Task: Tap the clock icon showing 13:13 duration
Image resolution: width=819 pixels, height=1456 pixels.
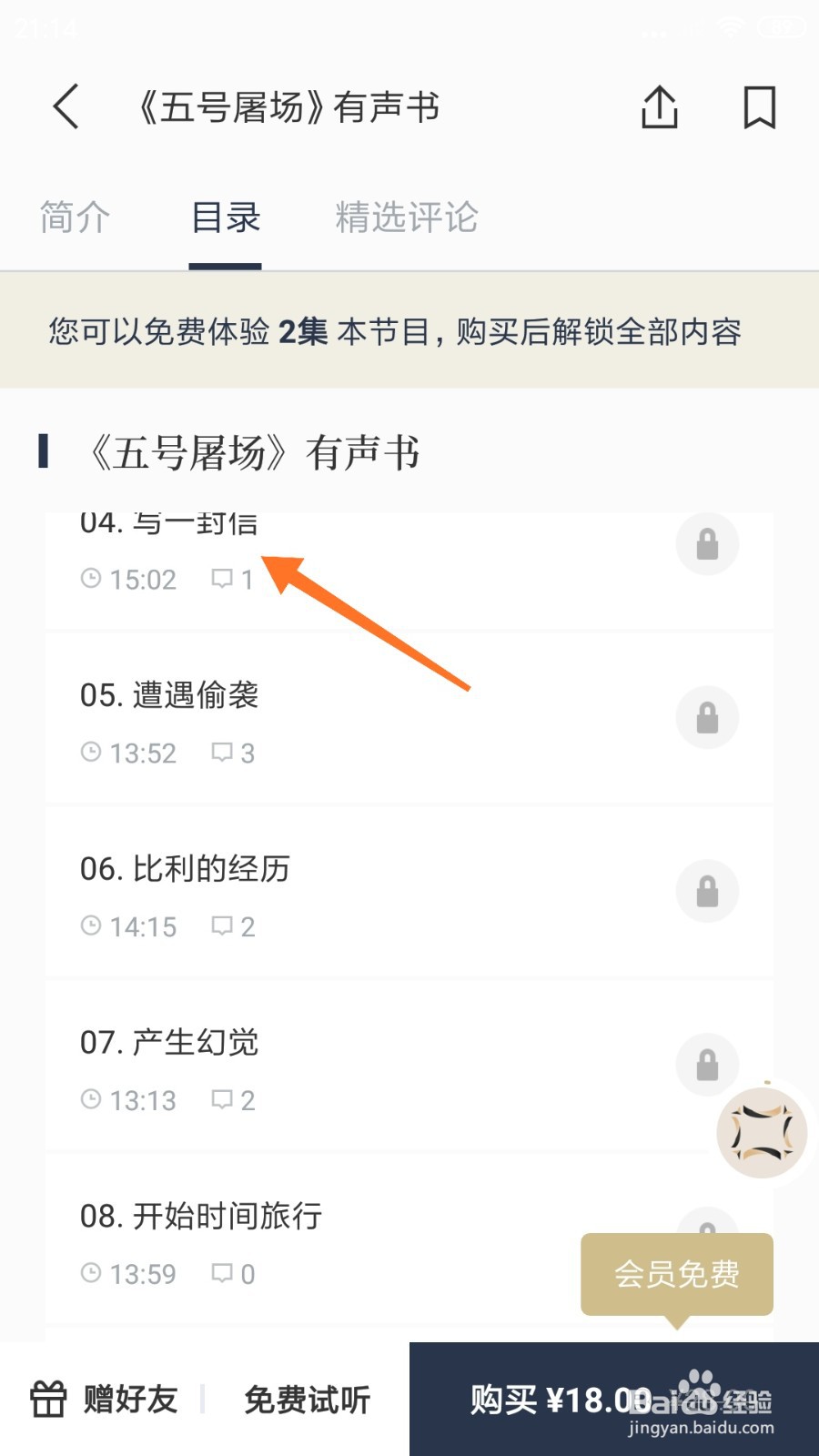Action: 91,1099
